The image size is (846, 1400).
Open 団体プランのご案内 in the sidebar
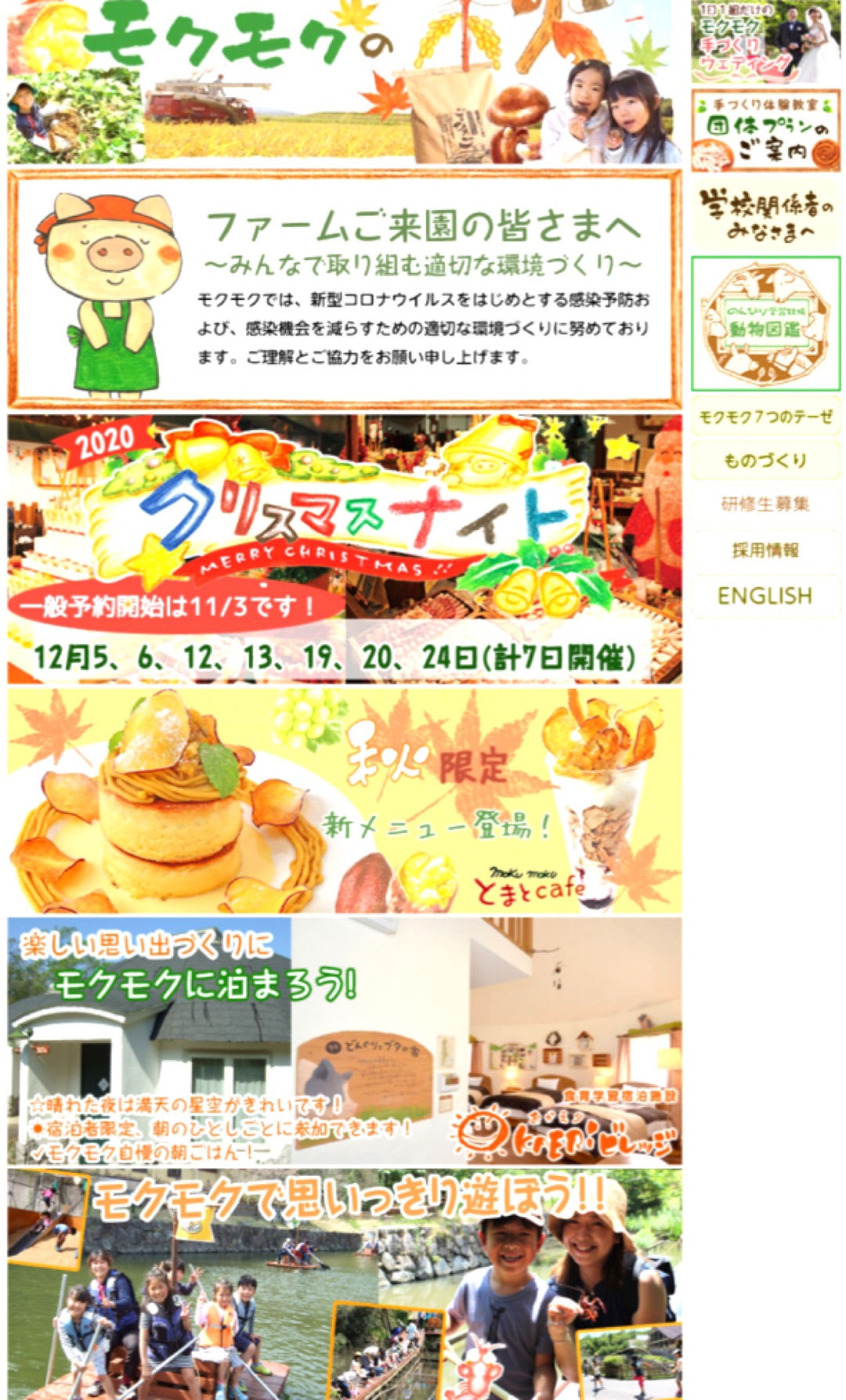(765, 130)
